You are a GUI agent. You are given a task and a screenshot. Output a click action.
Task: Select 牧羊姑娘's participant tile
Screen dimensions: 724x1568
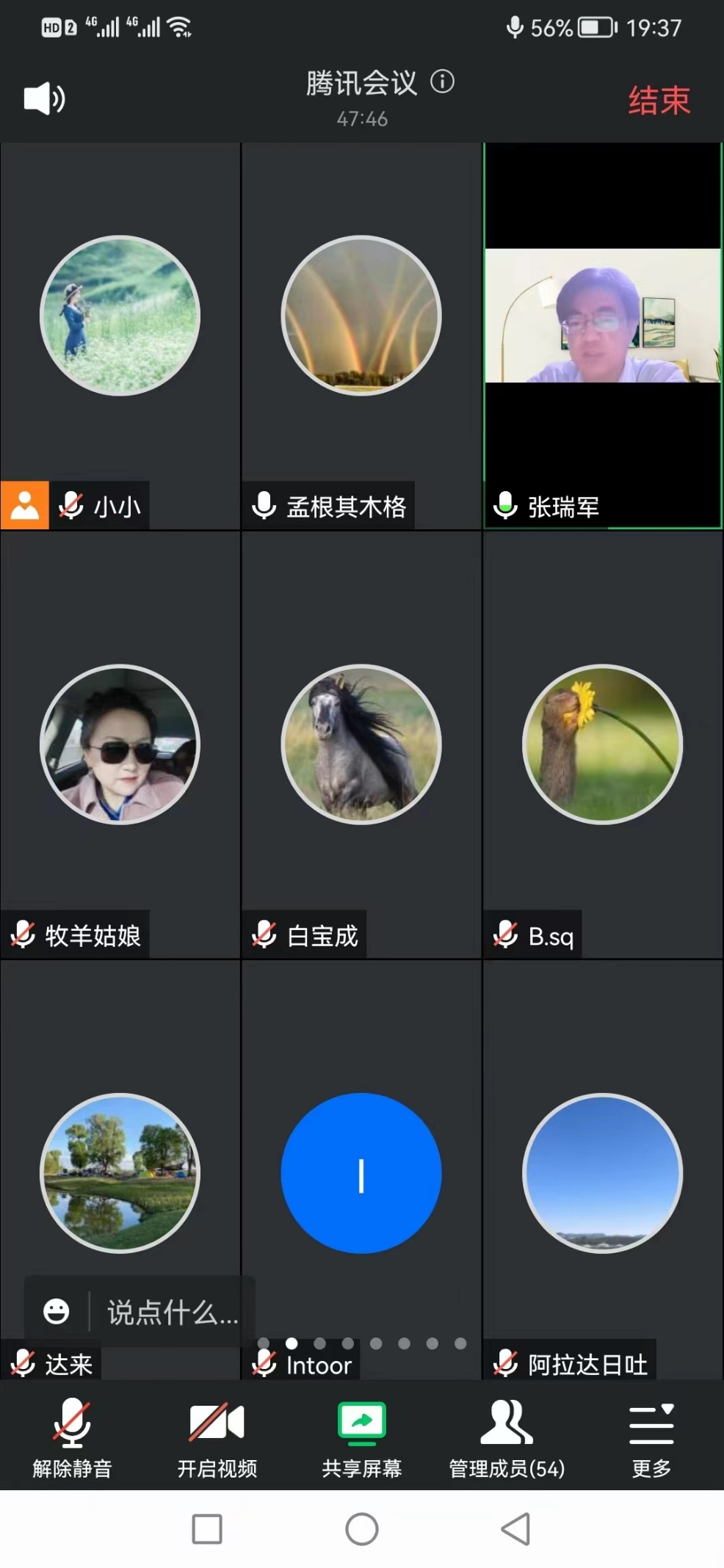click(120, 744)
